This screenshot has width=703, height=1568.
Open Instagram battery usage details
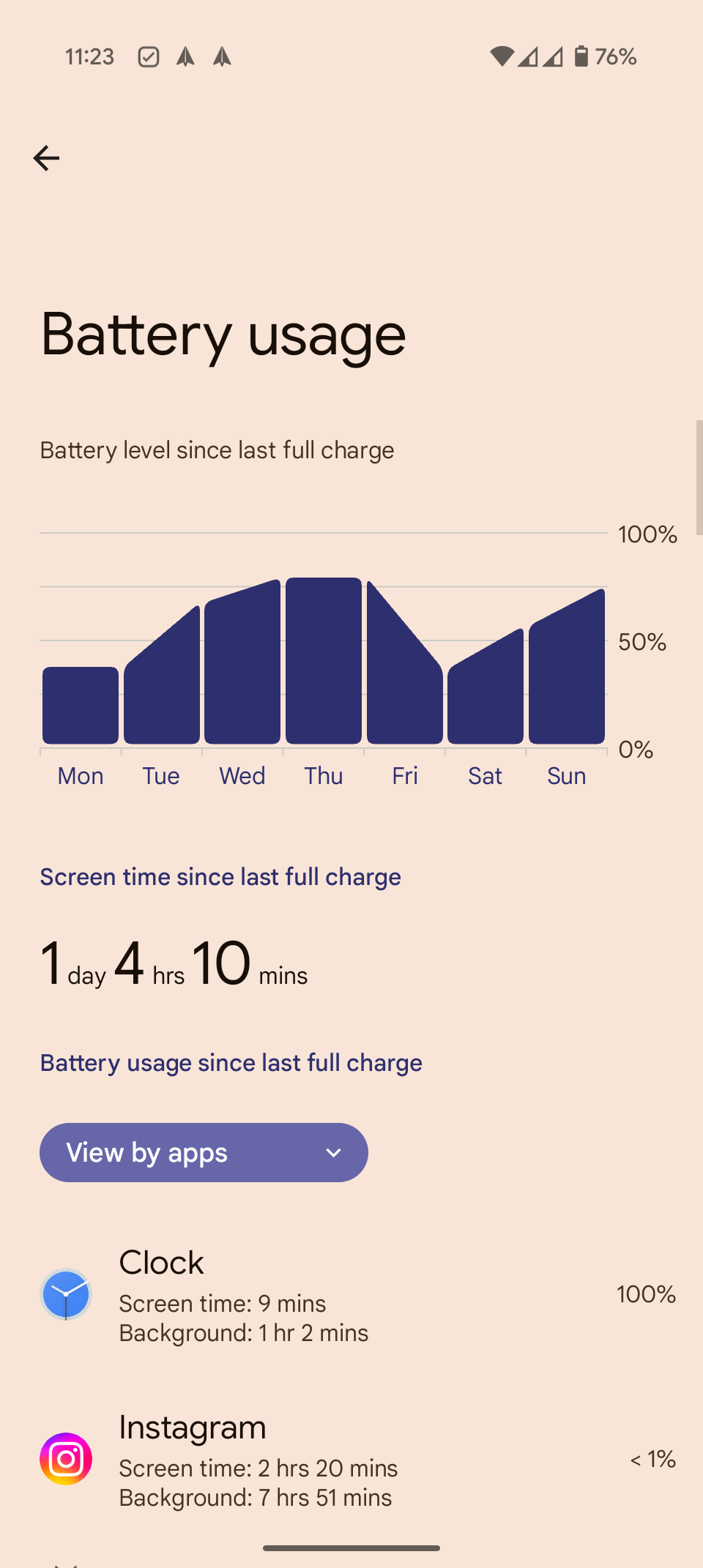351,1460
